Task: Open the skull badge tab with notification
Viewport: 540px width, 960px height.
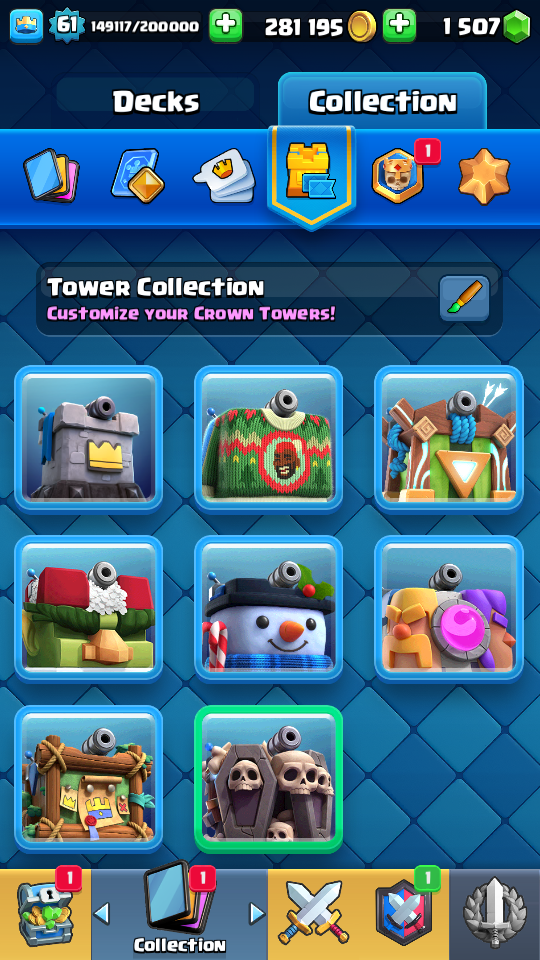Action: tap(399, 176)
